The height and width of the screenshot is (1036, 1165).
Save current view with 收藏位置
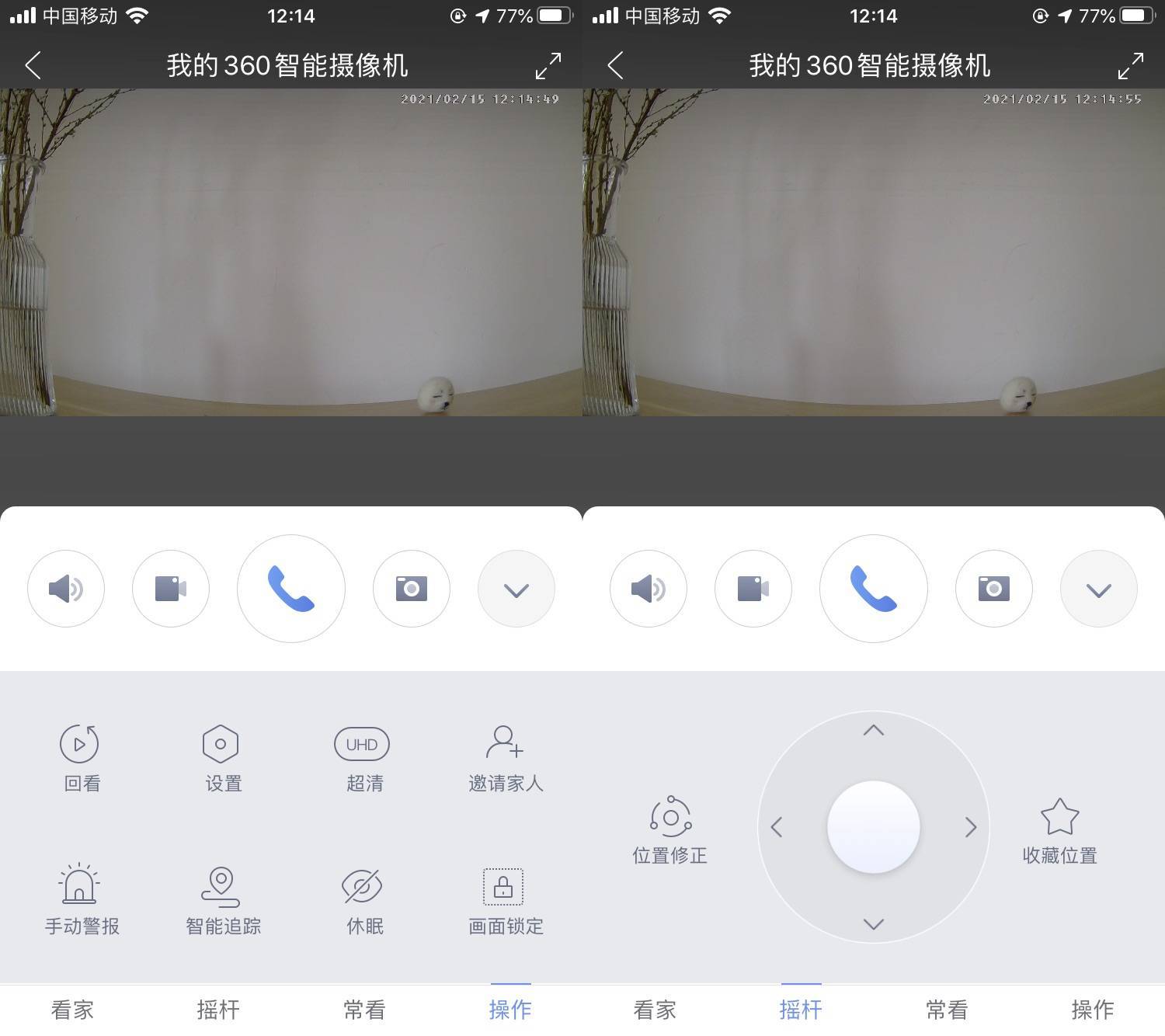[x=1059, y=829]
